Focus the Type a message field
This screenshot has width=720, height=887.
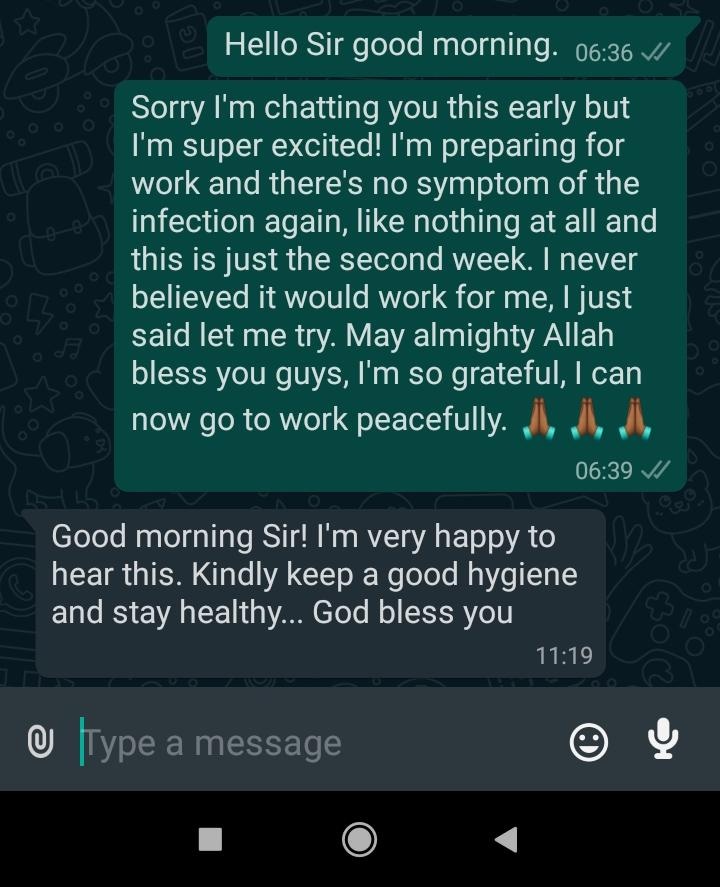[300, 743]
